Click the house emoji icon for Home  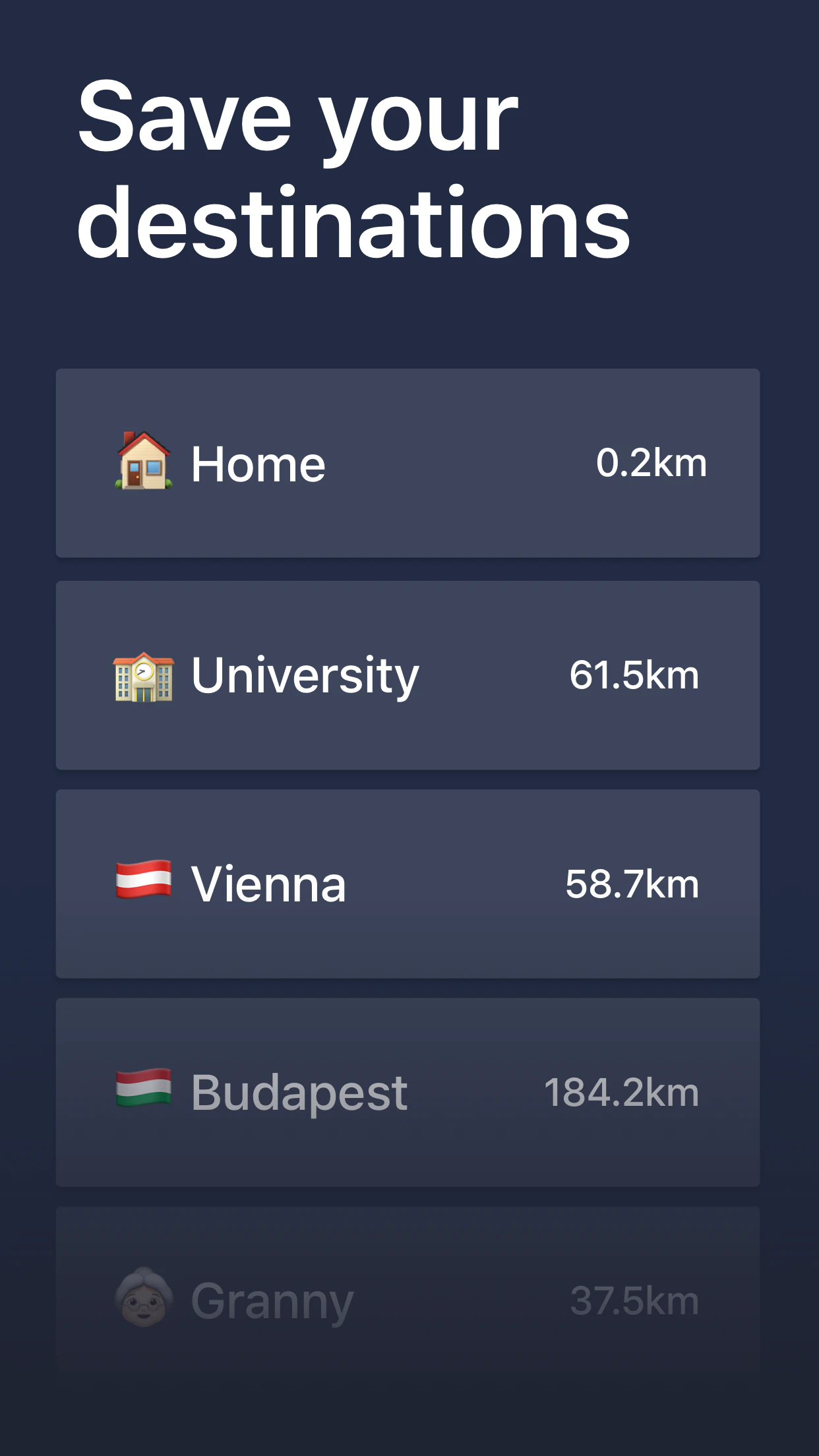(144, 462)
